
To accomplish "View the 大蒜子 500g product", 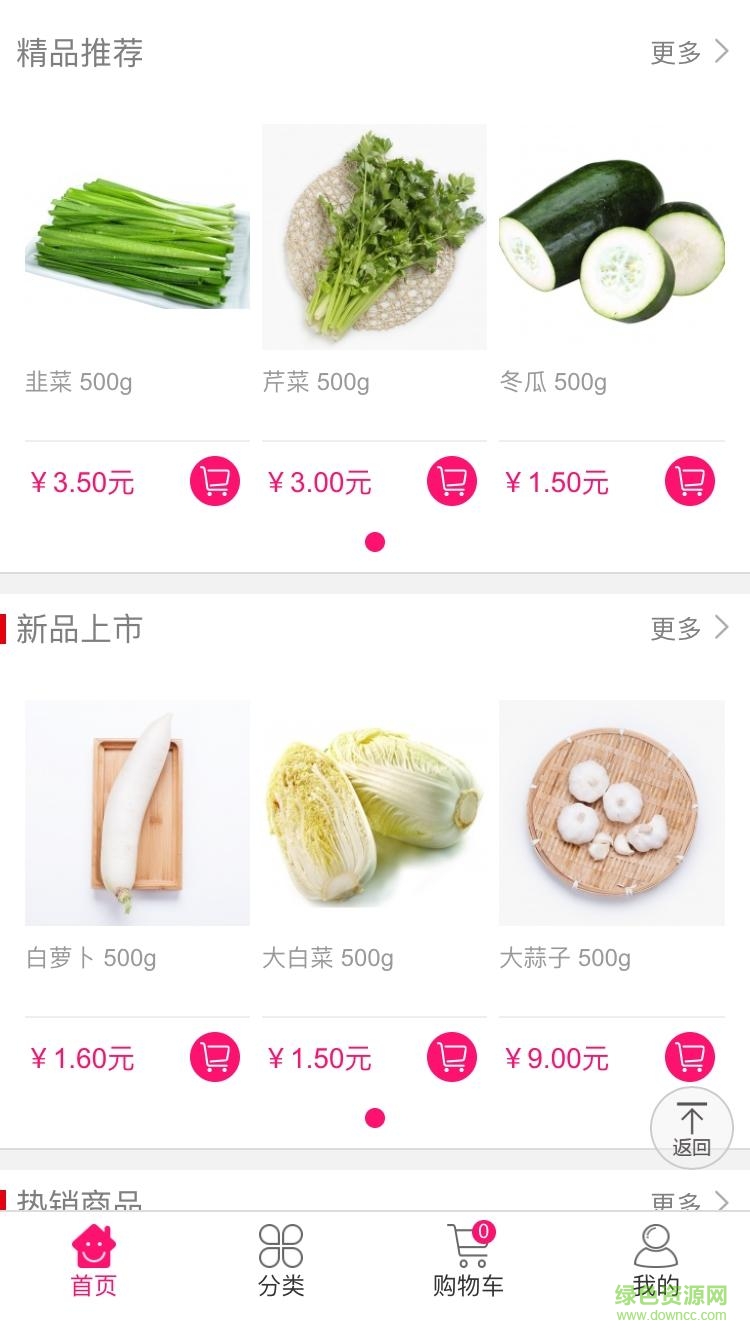I will tap(612, 813).
